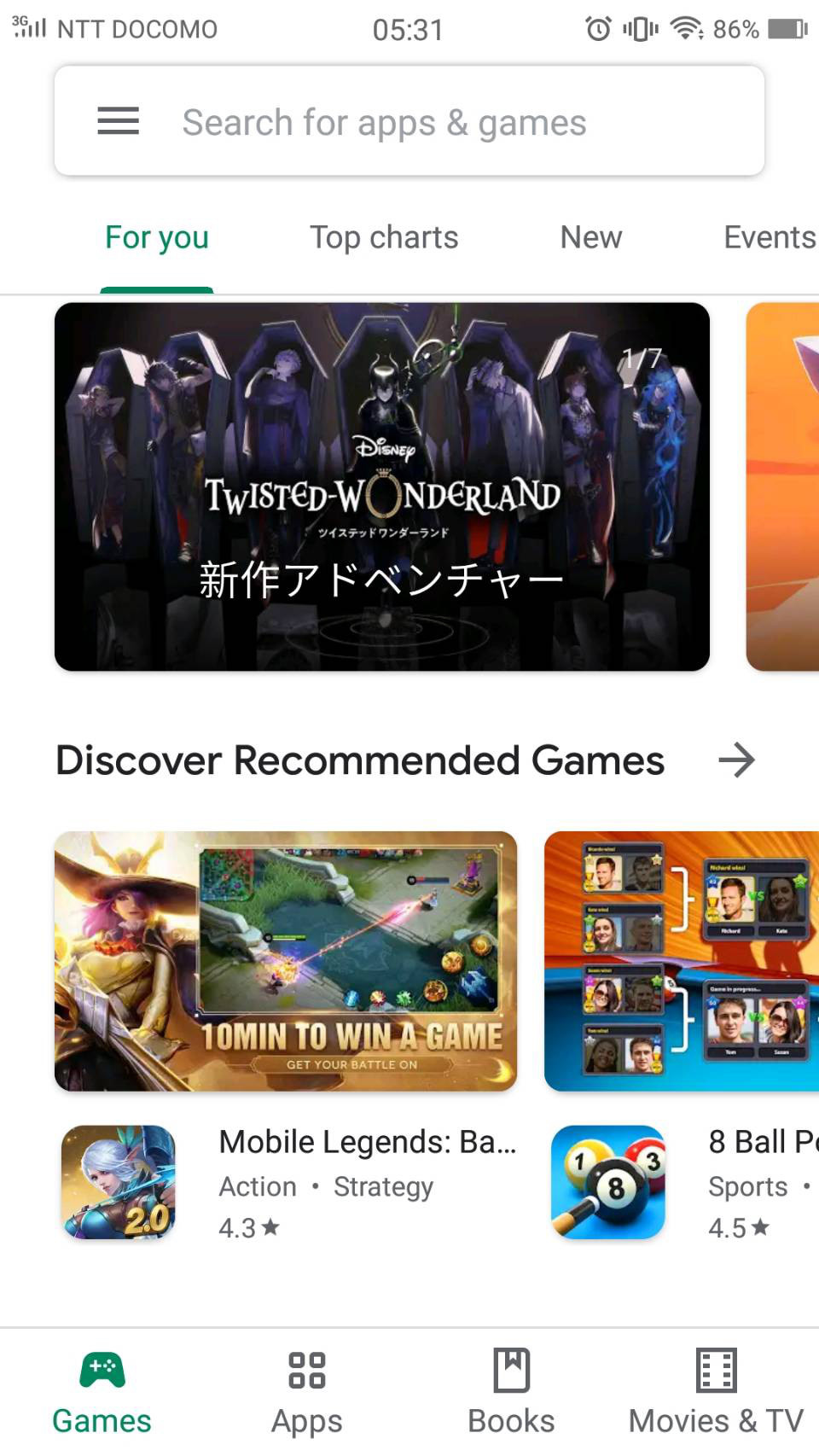This screenshot has width=819, height=1456.
Task: Switch to the New tab
Action: [590, 237]
